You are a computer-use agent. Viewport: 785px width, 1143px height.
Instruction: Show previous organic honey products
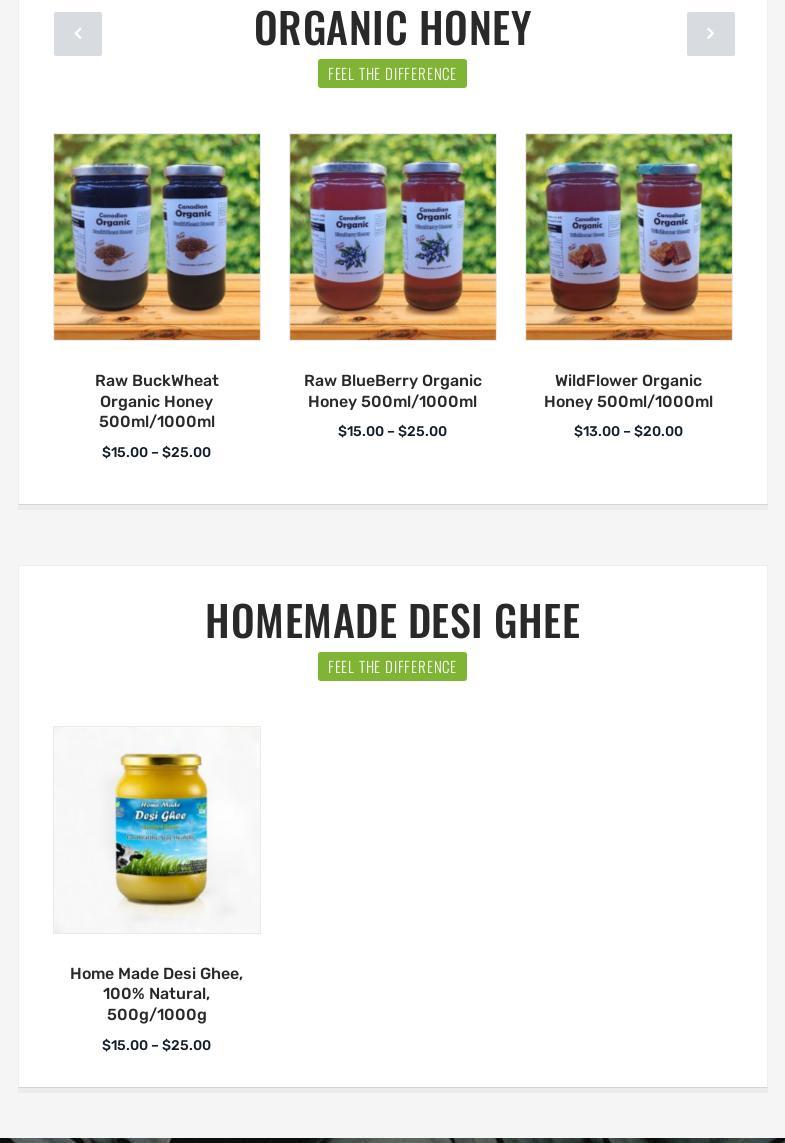[x=78, y=34]
